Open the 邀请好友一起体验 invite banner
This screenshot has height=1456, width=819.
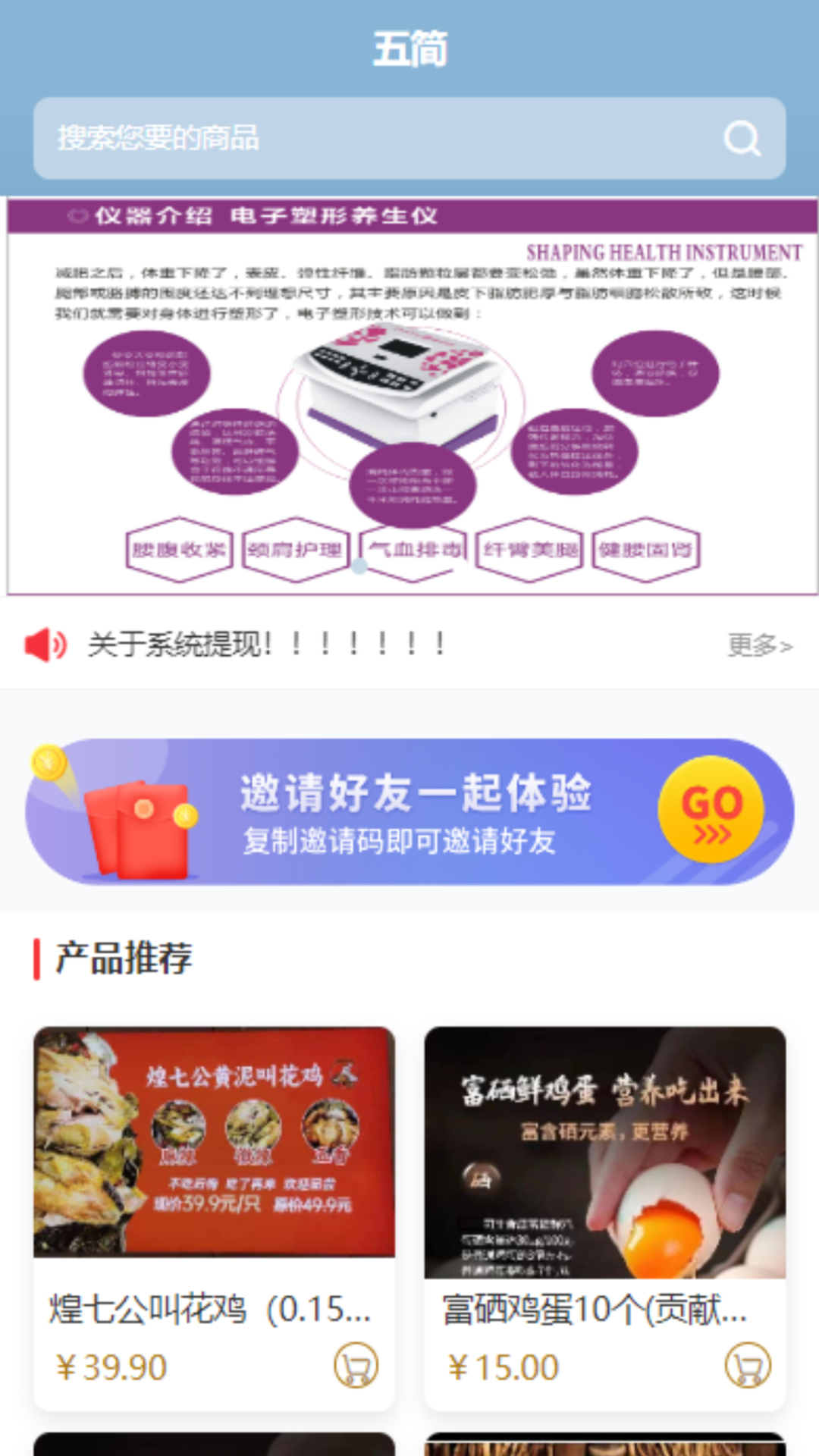coord(409,811)
